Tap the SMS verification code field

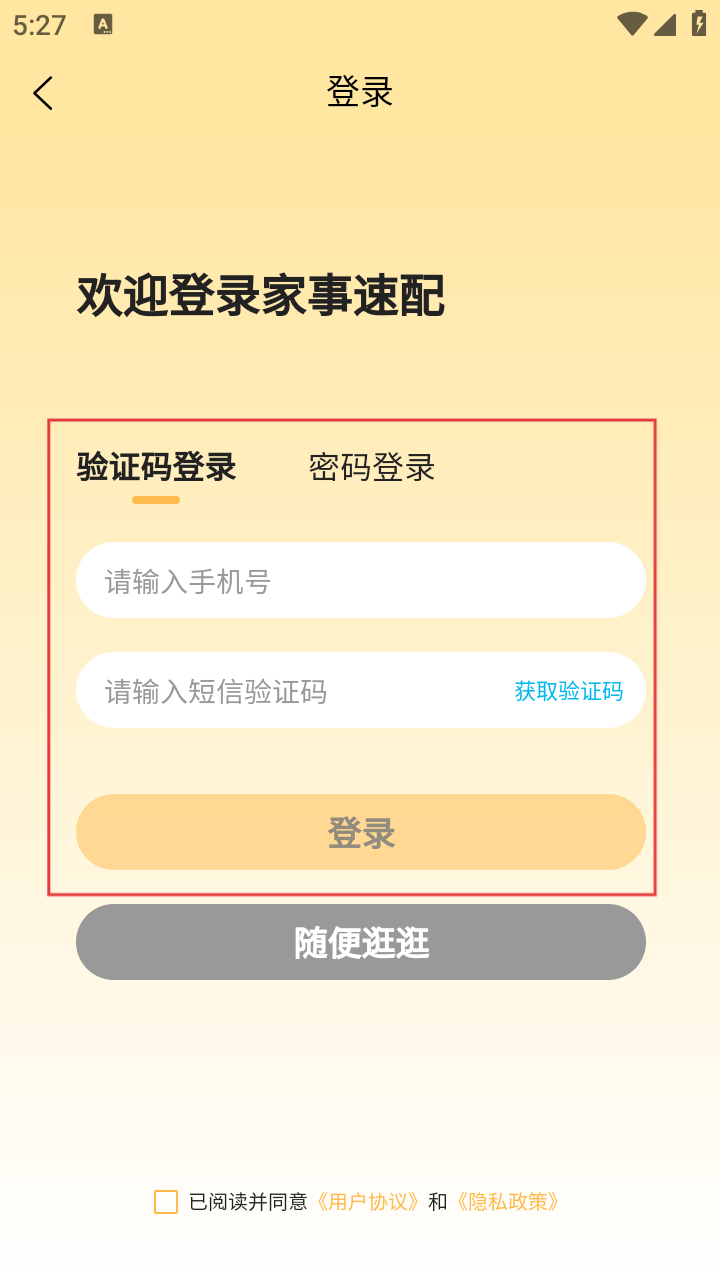point(290,691)
